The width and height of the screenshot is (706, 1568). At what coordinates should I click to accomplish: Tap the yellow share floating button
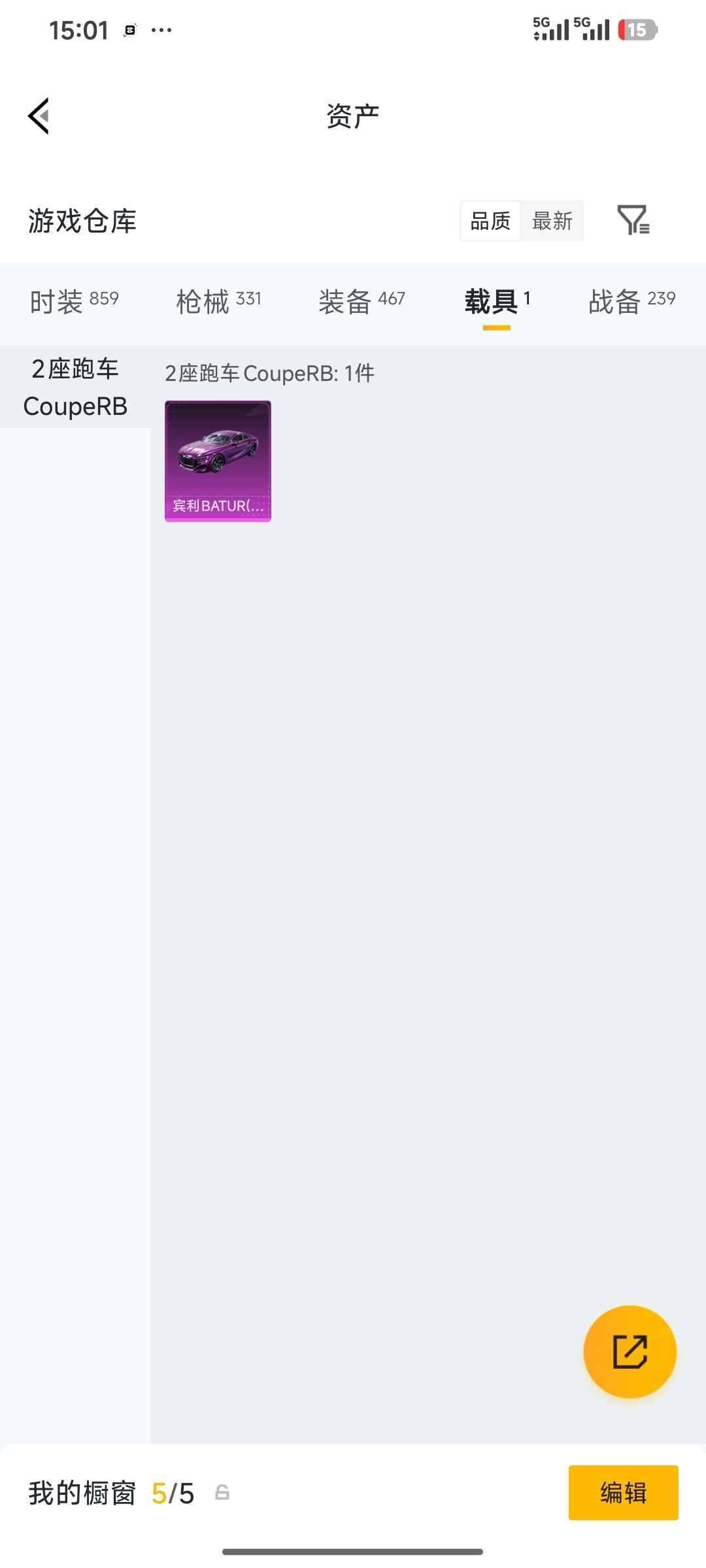(x=630, y=1352)
